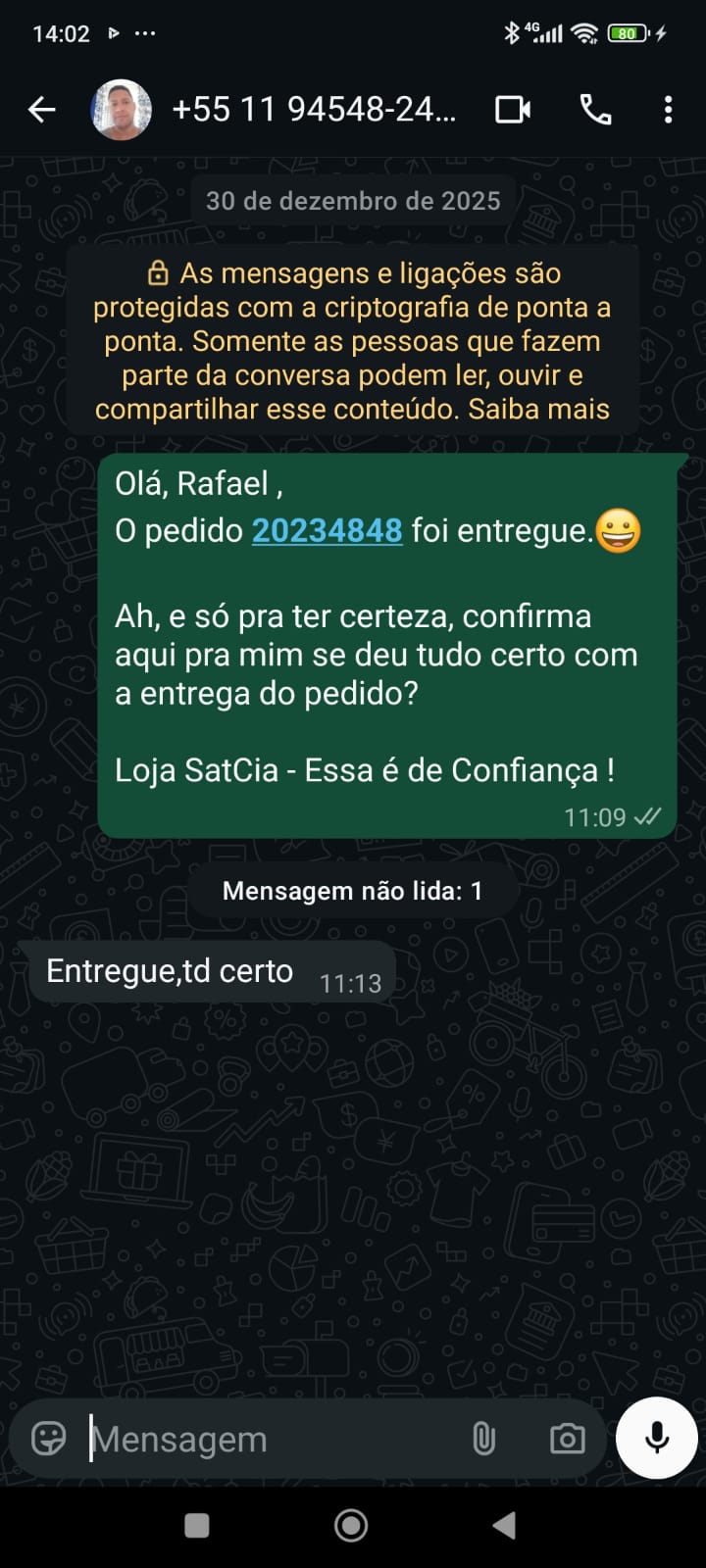Open the camera from the message bar
Viewport: 706px width, 1568px height.
567,1439
